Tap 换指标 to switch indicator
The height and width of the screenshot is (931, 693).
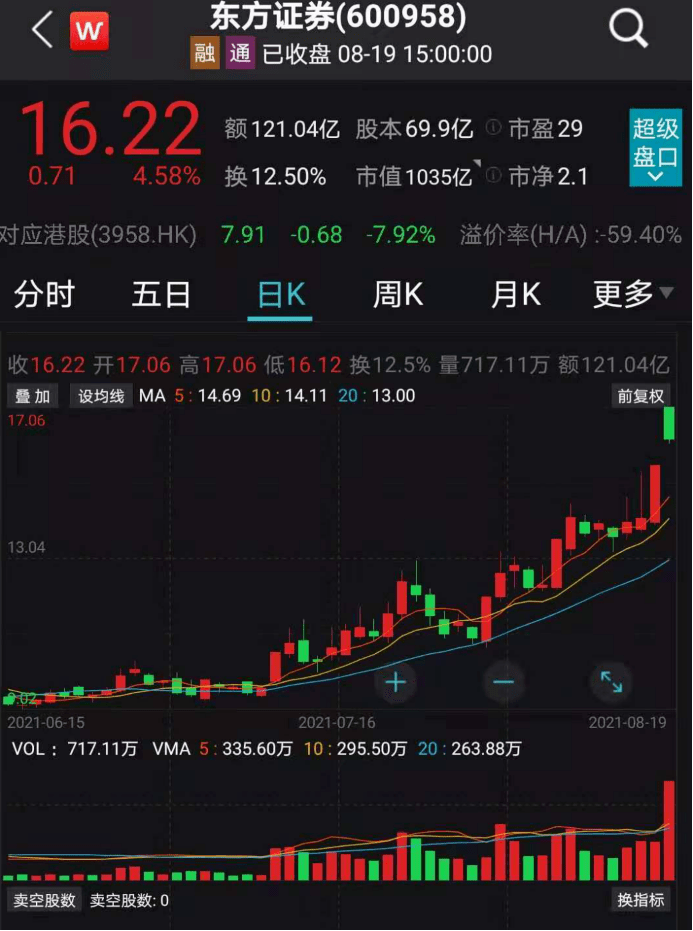click(x=640, y=900)
